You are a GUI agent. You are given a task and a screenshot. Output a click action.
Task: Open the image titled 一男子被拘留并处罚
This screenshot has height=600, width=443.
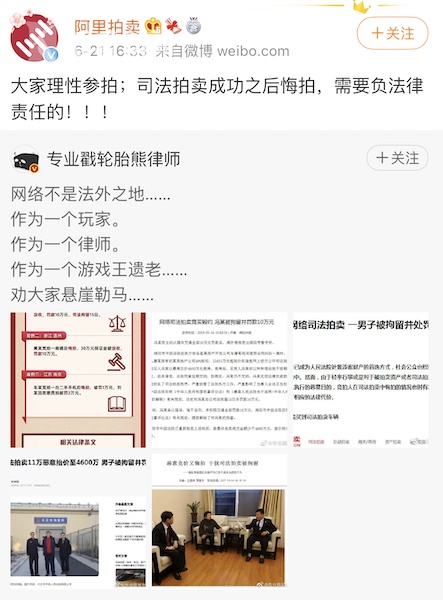point(361,380)
